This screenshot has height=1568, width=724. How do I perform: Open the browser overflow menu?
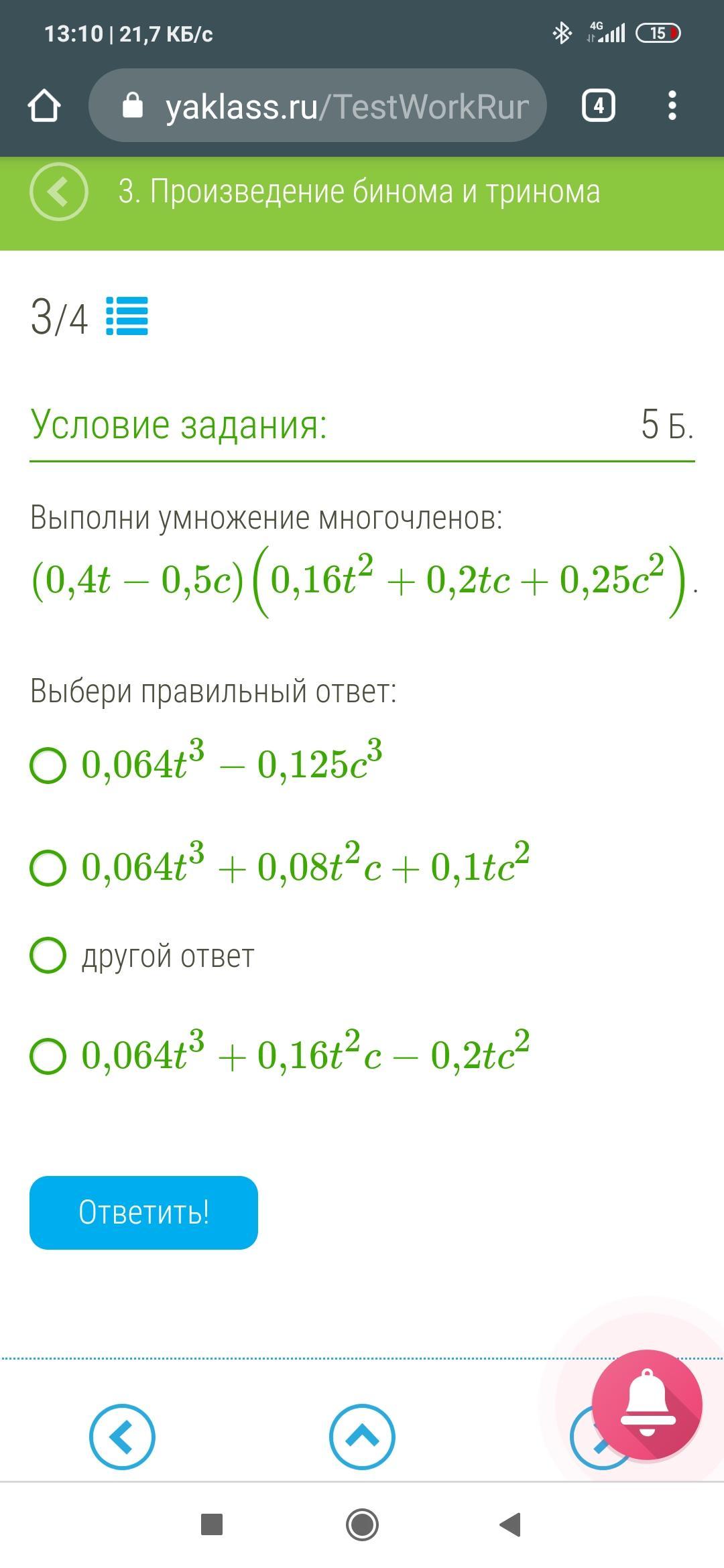[672, 106]
